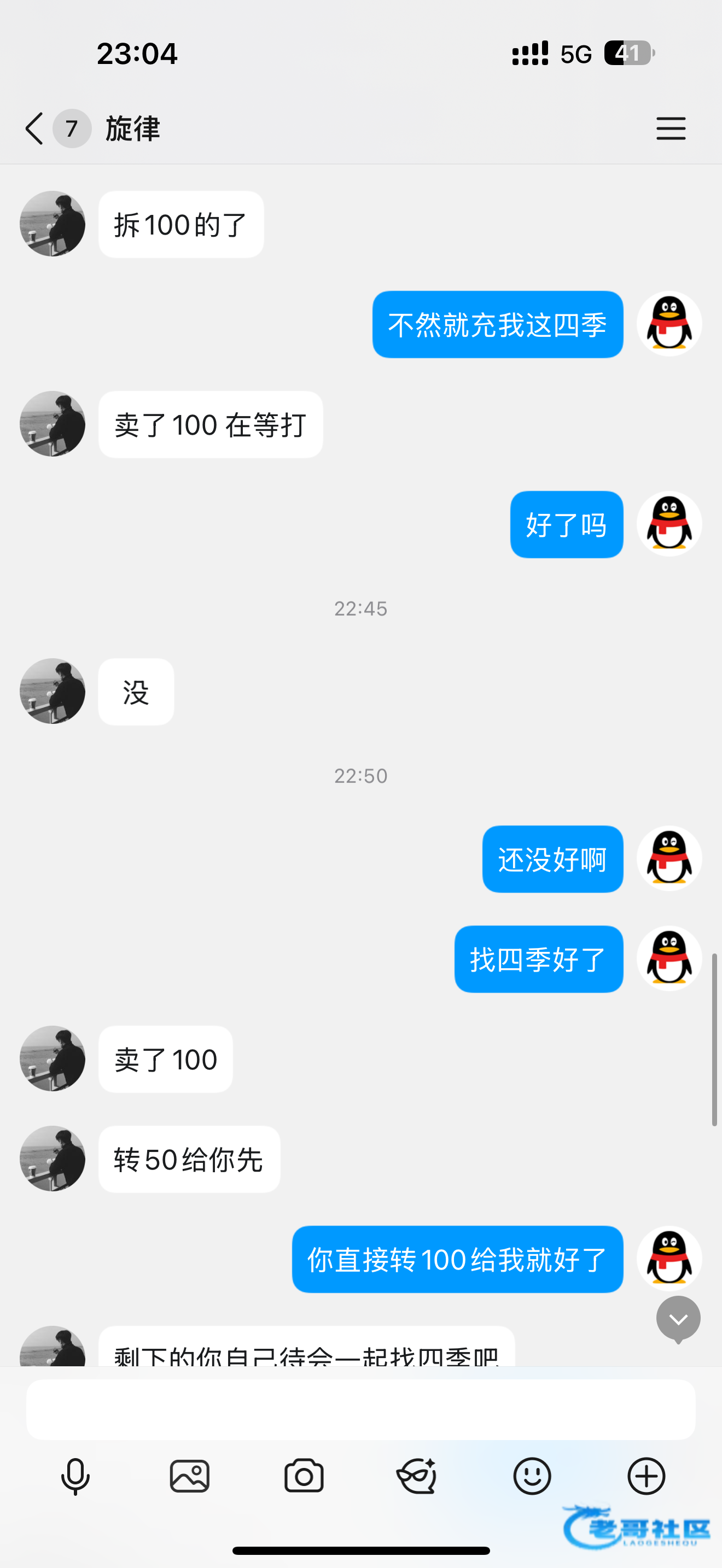View my penguin avatar beside 好了吗

pos(669,524)
